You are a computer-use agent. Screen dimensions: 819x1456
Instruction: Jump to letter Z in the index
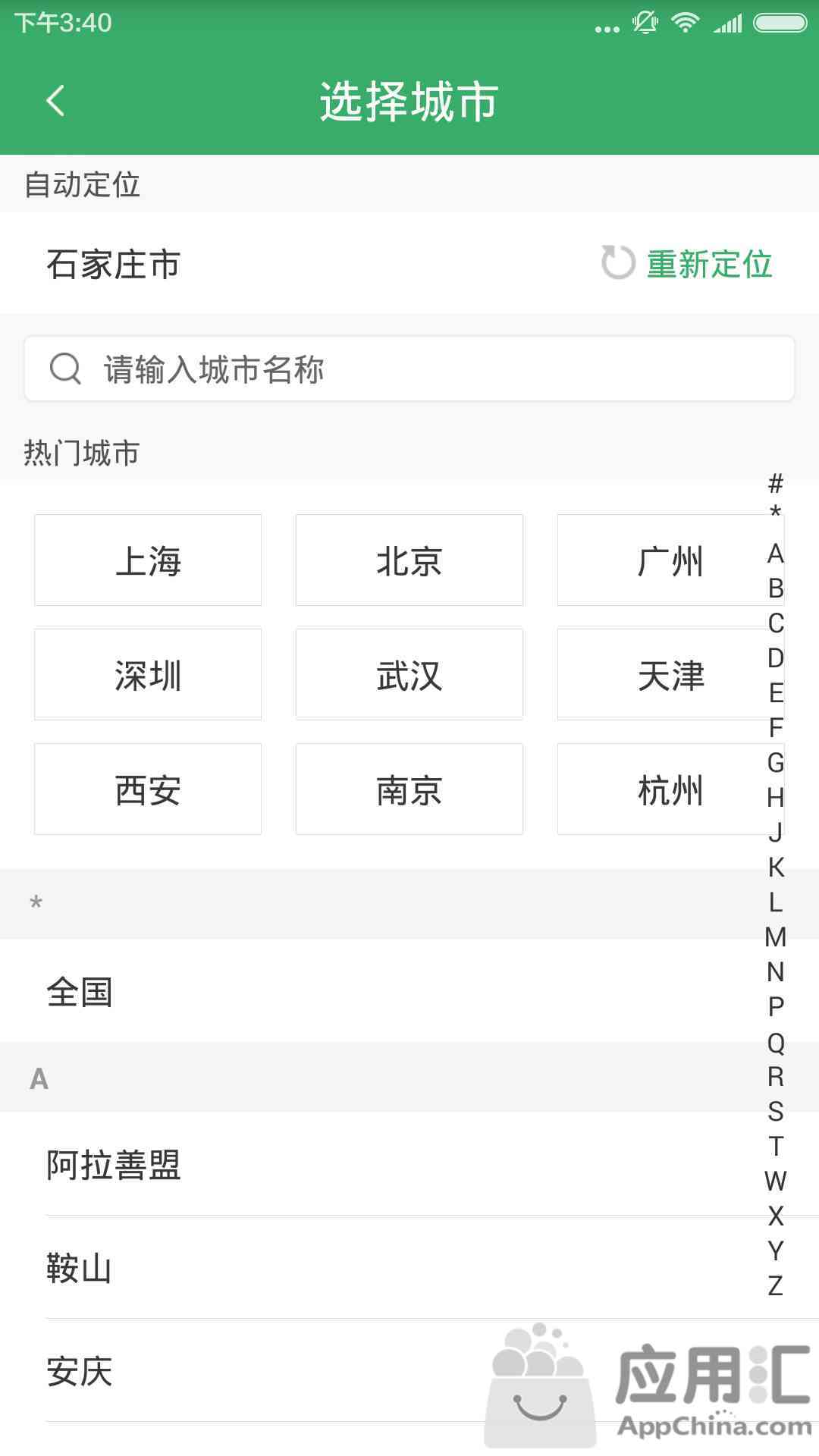point(775,1285)
